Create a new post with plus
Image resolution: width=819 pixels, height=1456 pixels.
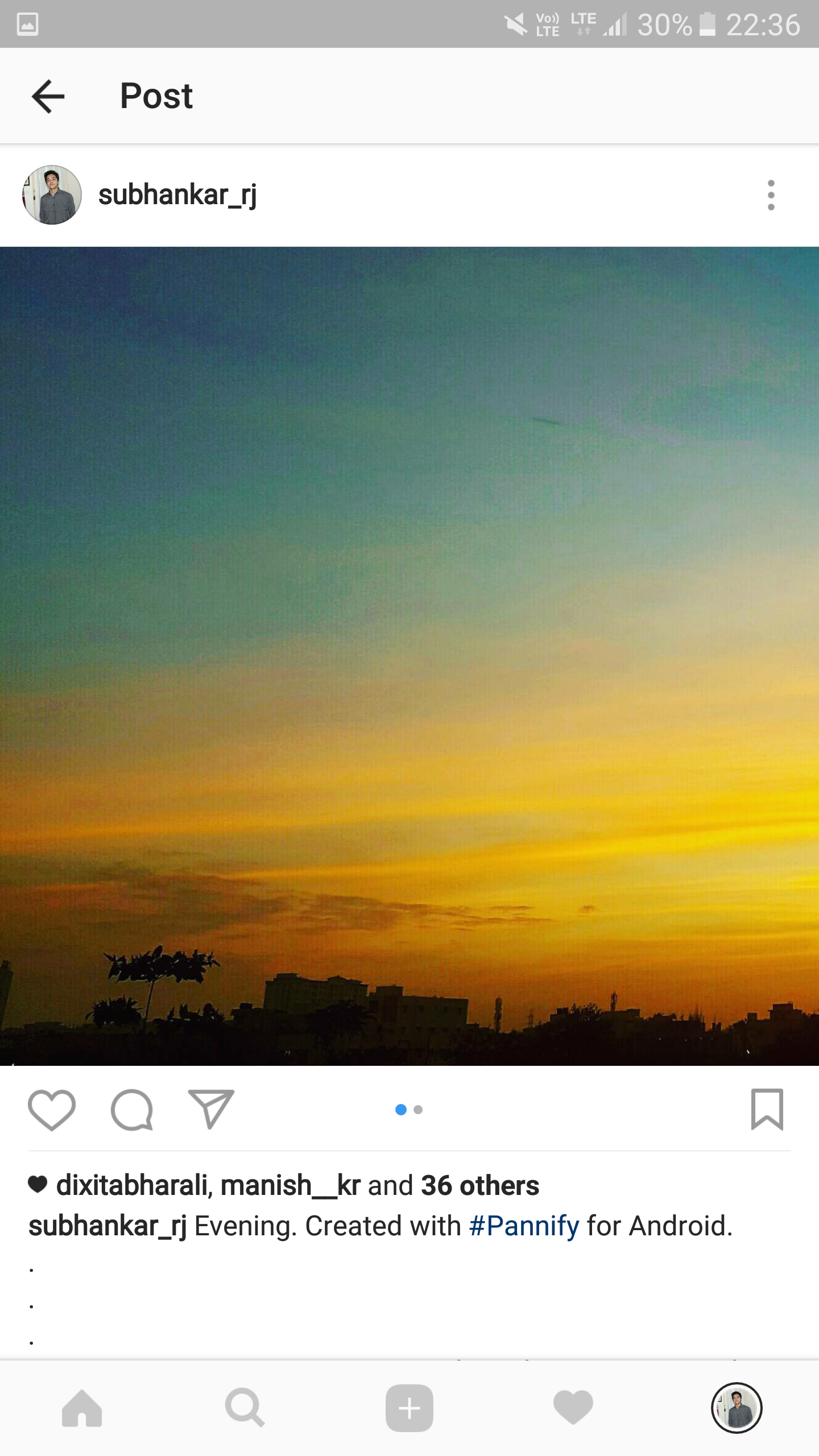pos(409,1408)
